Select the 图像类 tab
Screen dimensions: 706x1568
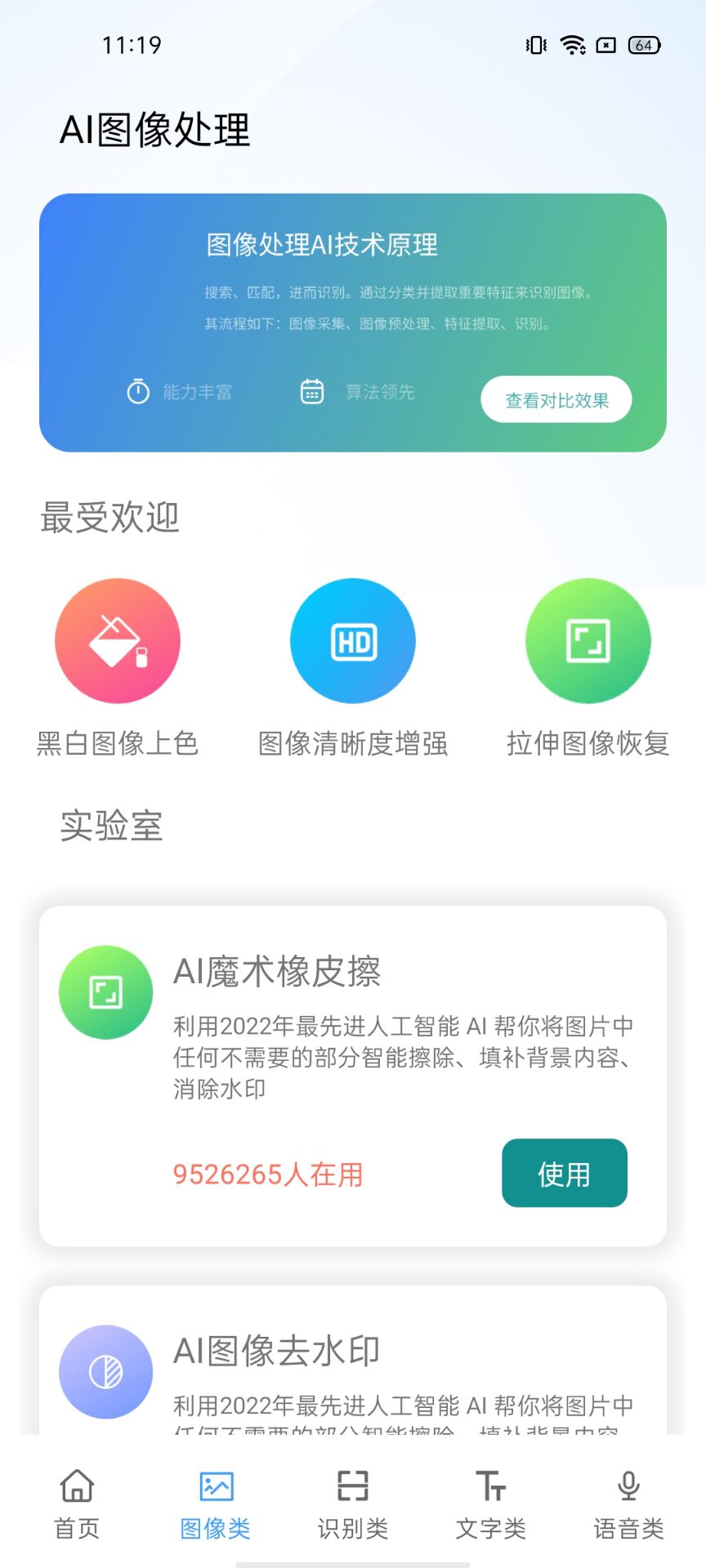pos(215,1504)
